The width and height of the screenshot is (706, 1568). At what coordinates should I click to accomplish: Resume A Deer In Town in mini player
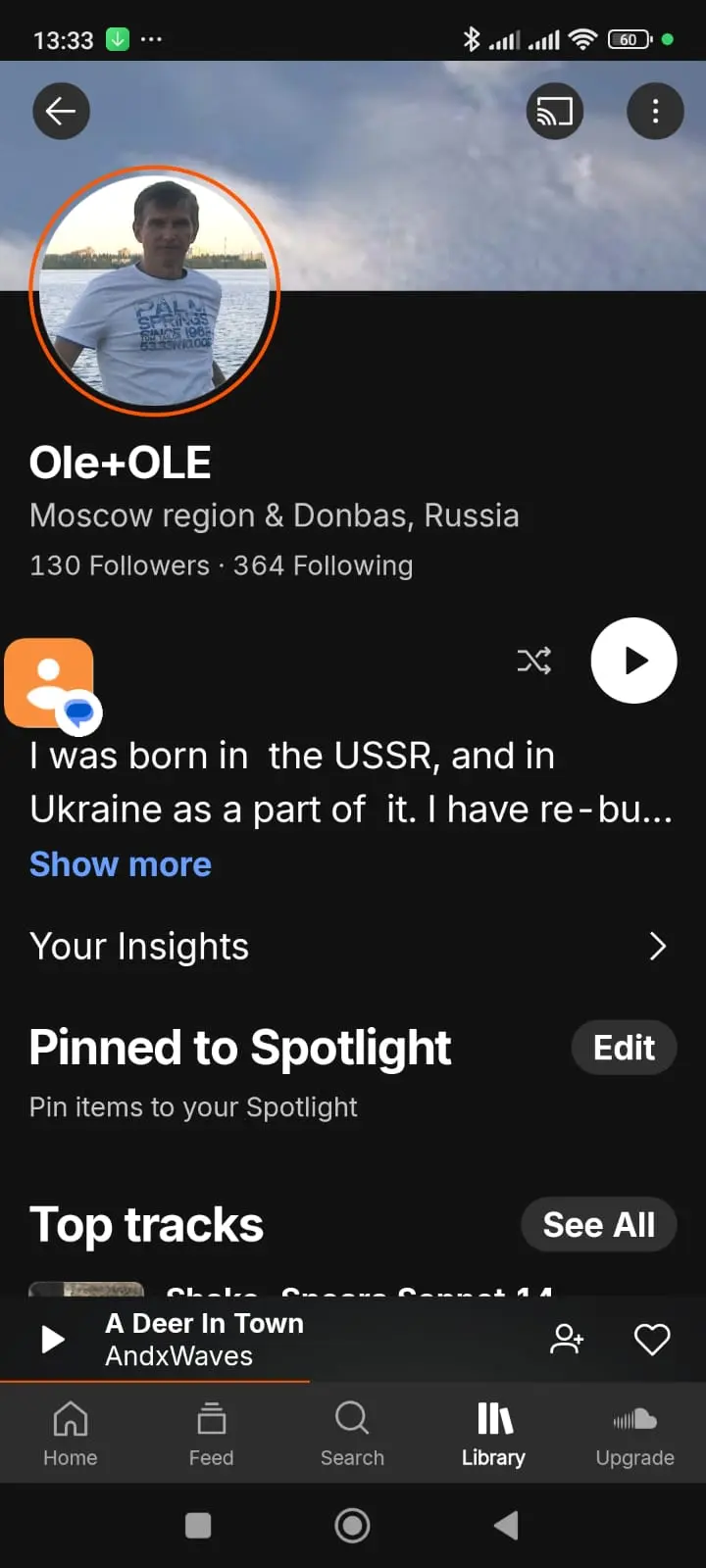coord(54,1340)
